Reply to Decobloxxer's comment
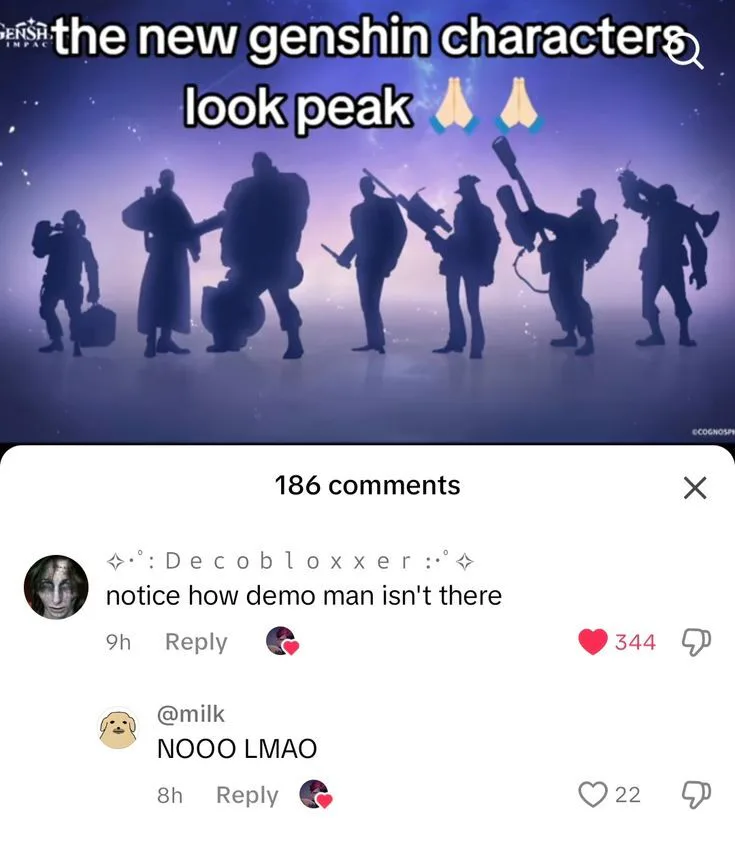 pyautogui.click(x=196, y=641)
